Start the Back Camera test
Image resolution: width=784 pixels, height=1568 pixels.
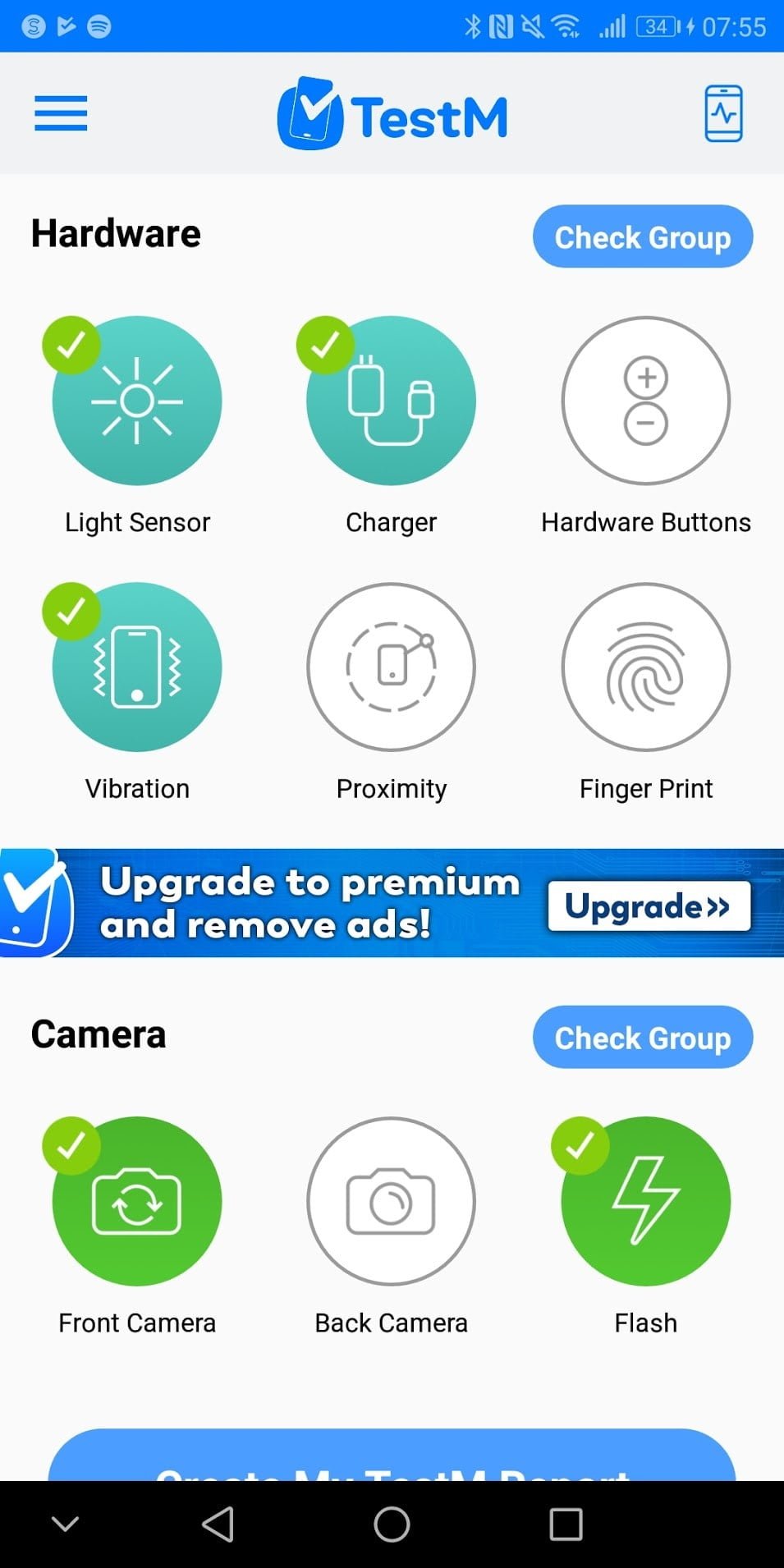point(391,1201)
